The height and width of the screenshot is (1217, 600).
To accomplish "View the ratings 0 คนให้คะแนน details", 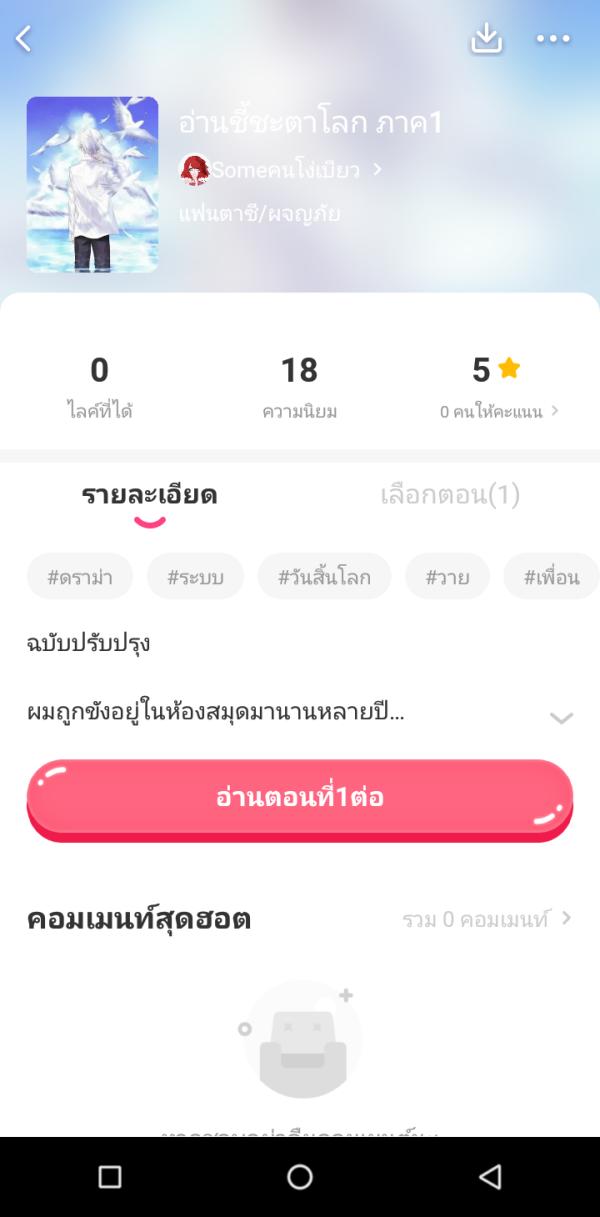I will [x=499, y=411].
